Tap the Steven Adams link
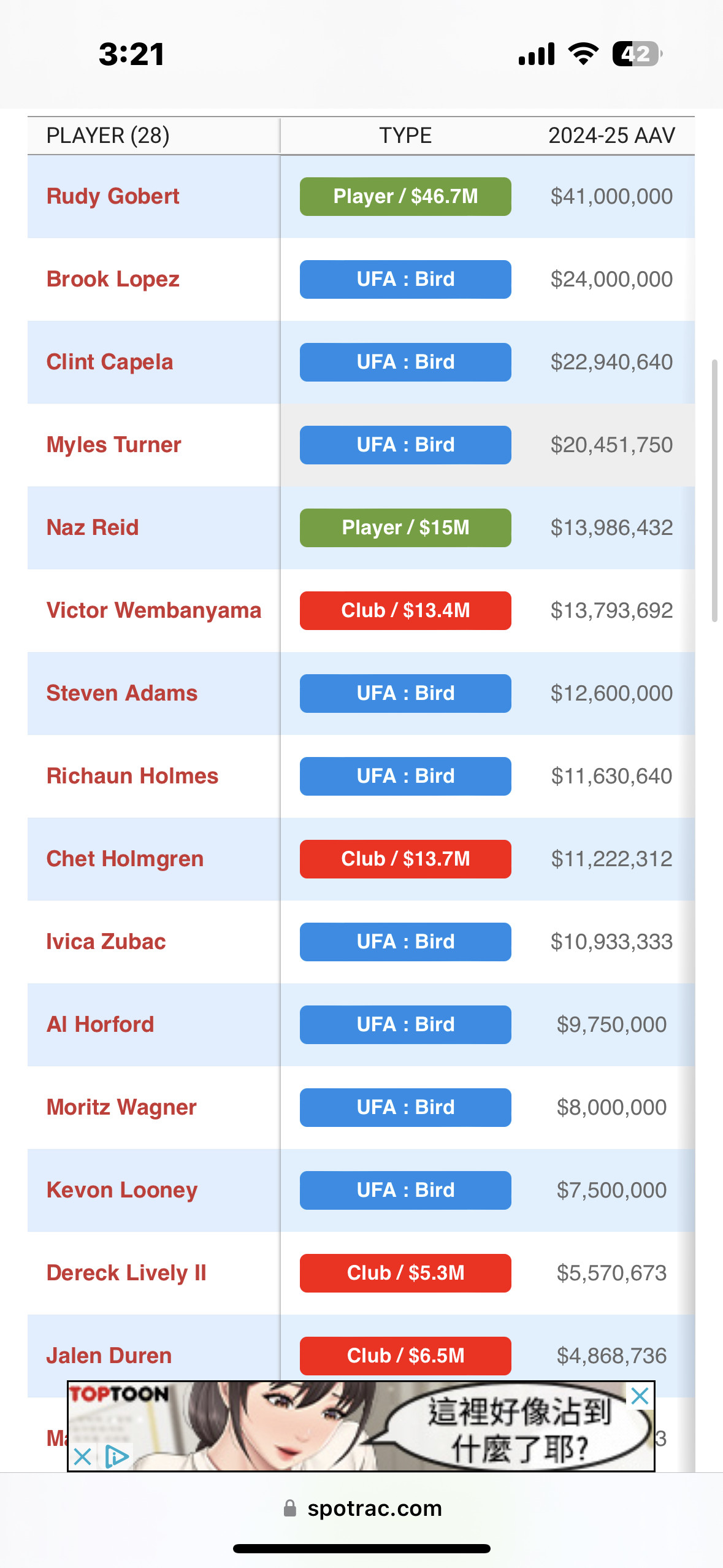The height and width of the screenshot is (1568, 723). click(x=122, y=693)
